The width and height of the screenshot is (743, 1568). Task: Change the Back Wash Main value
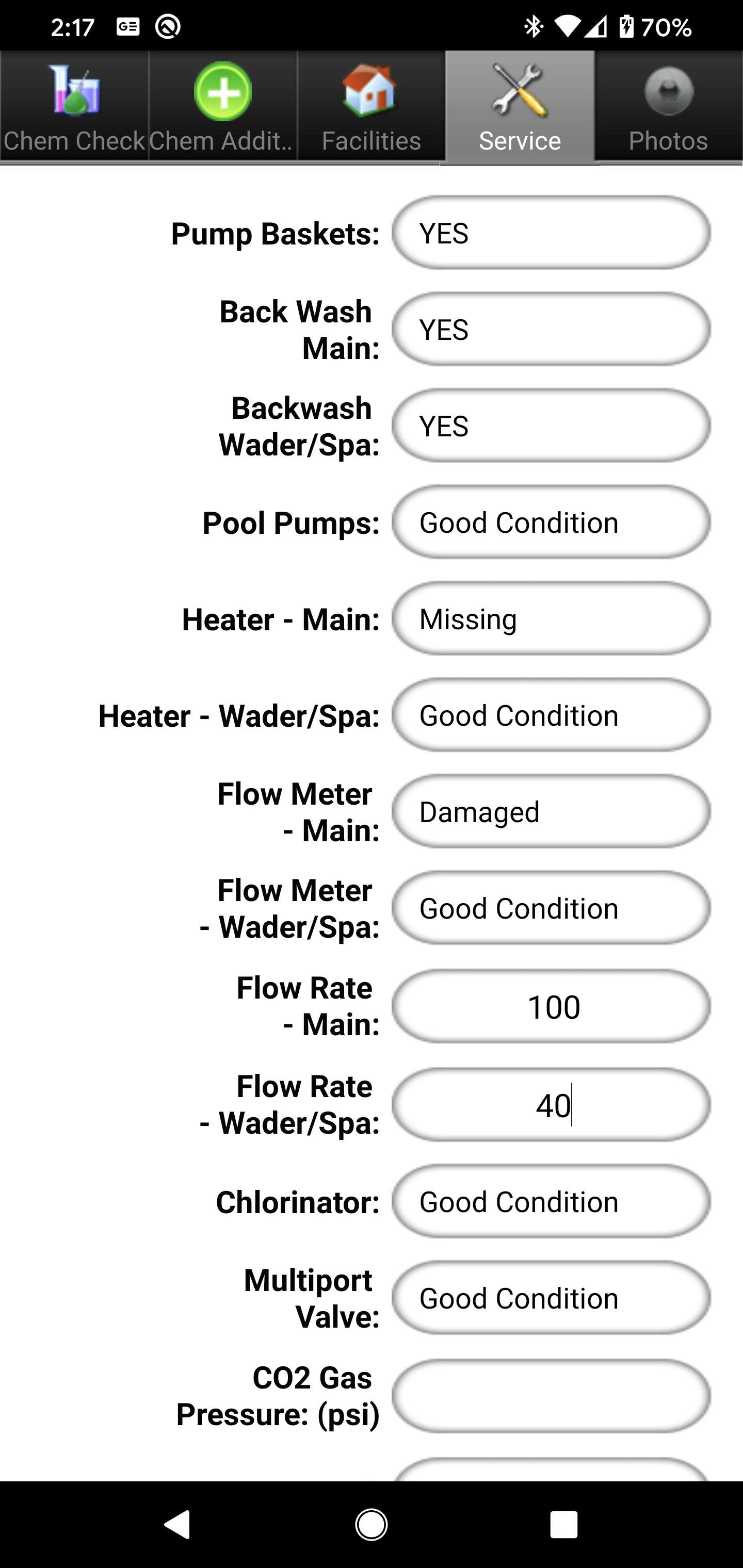click(551, 329)
